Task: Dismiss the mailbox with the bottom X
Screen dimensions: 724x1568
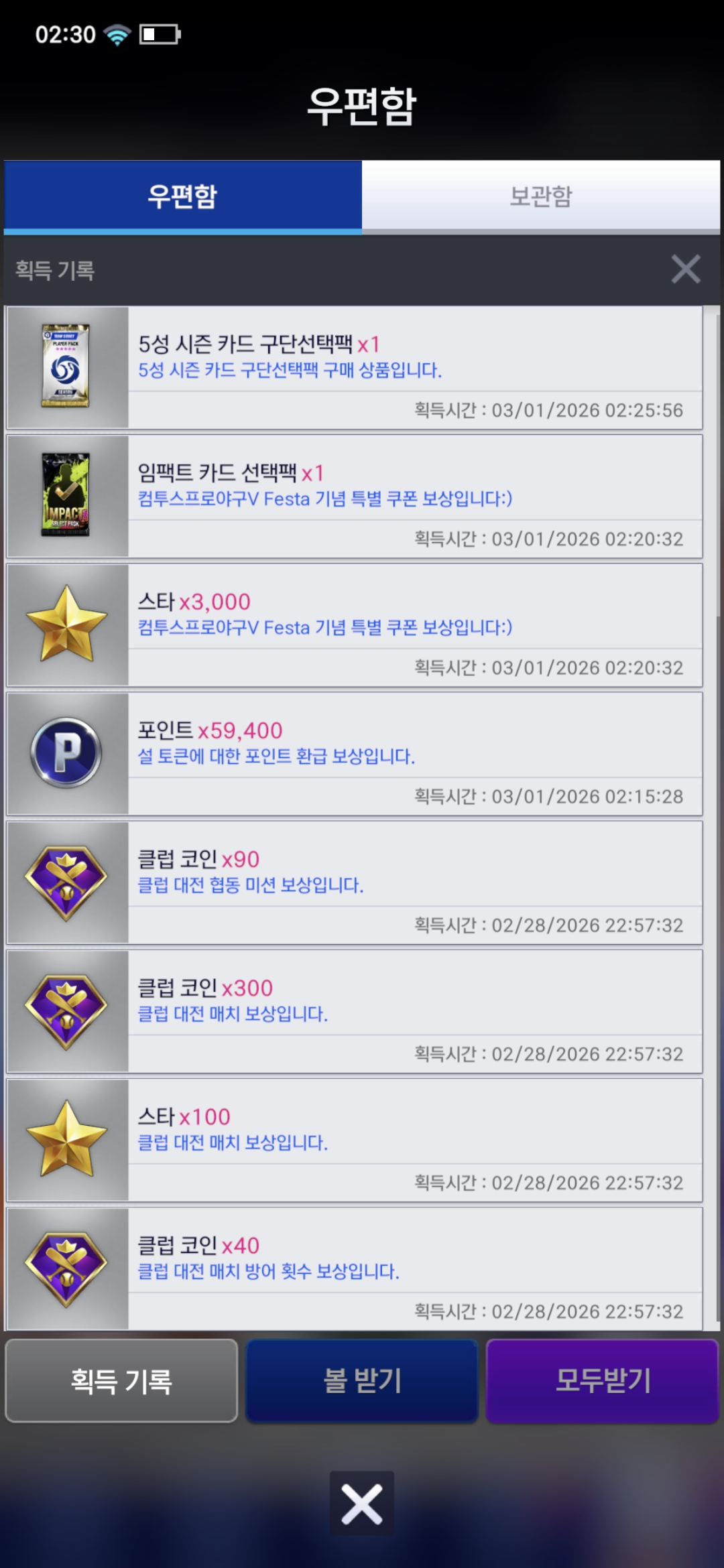Action: click(362, 1504)
